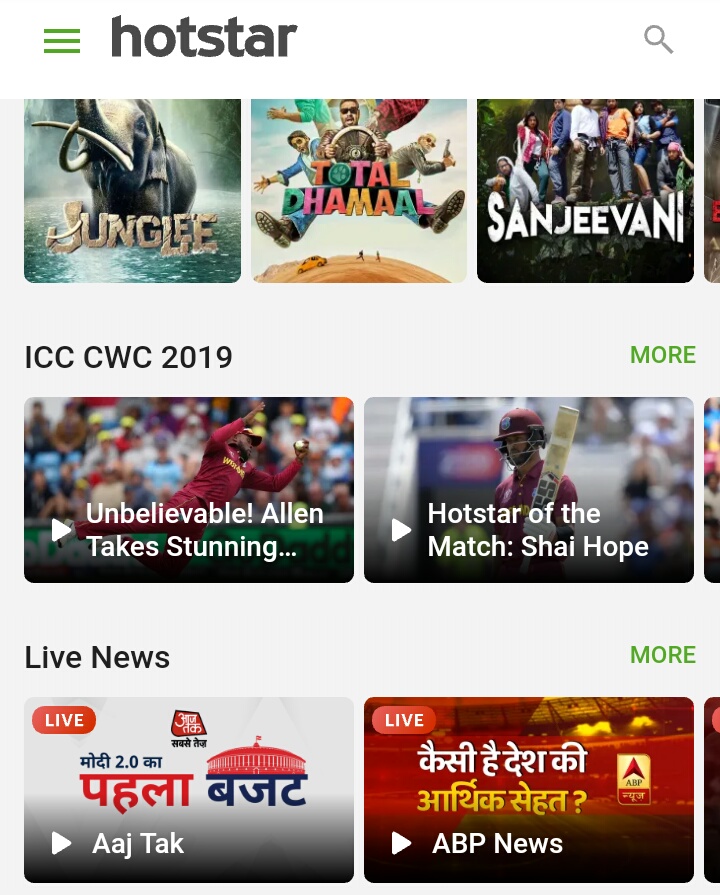Start the ABP News live stream
The width and height of the screenshot is (720, 895).
[x=529, y=790]
